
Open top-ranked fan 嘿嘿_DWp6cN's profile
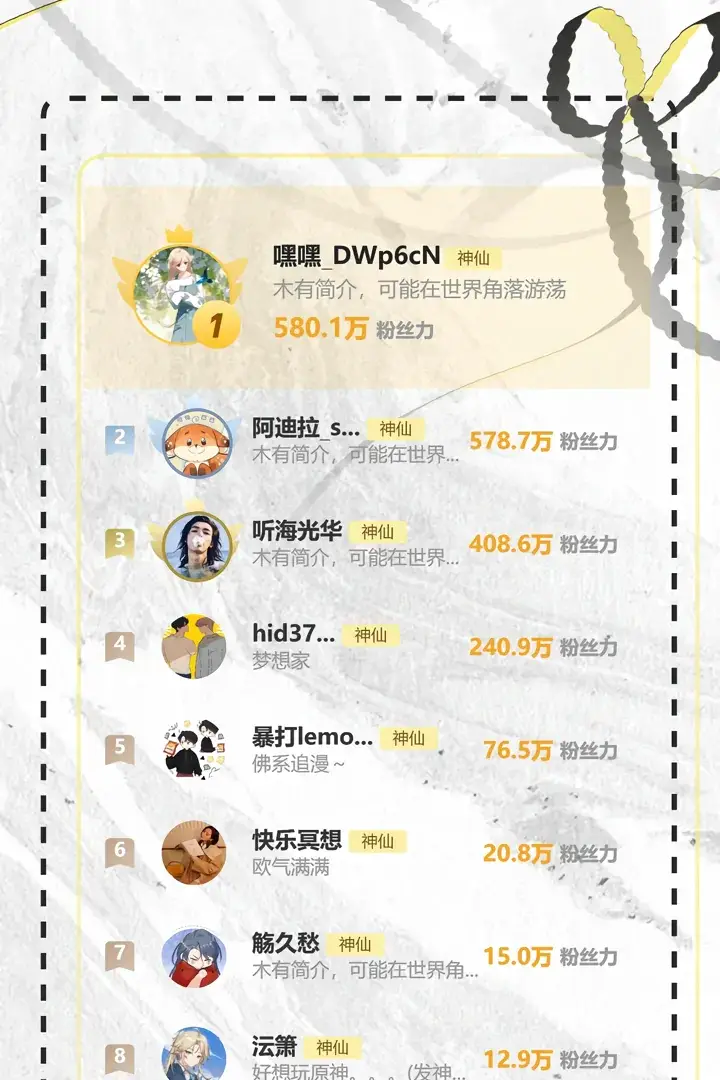point(356,257)
